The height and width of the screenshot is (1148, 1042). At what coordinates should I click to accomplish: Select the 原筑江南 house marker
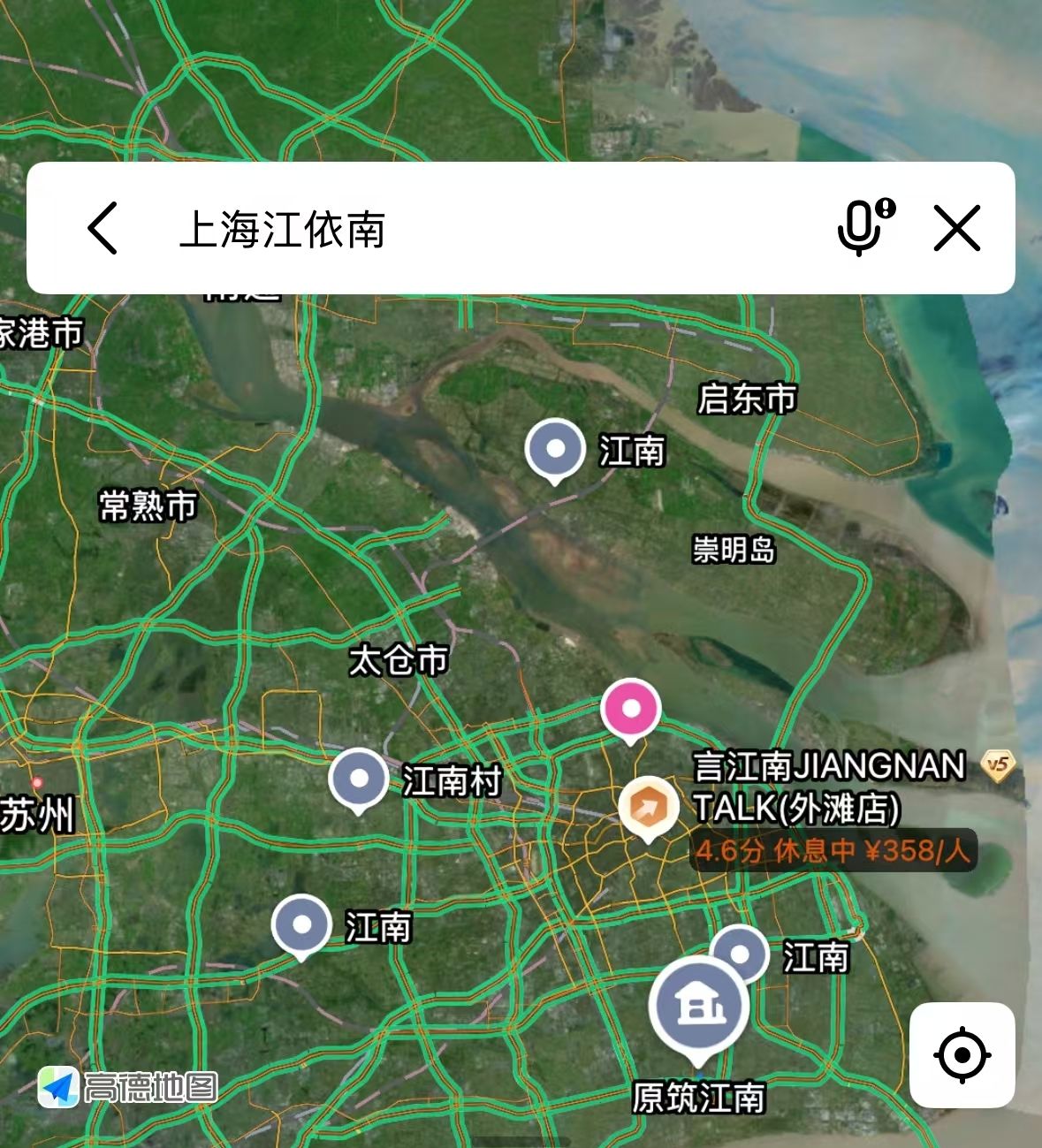click(x=698, y=1007)
